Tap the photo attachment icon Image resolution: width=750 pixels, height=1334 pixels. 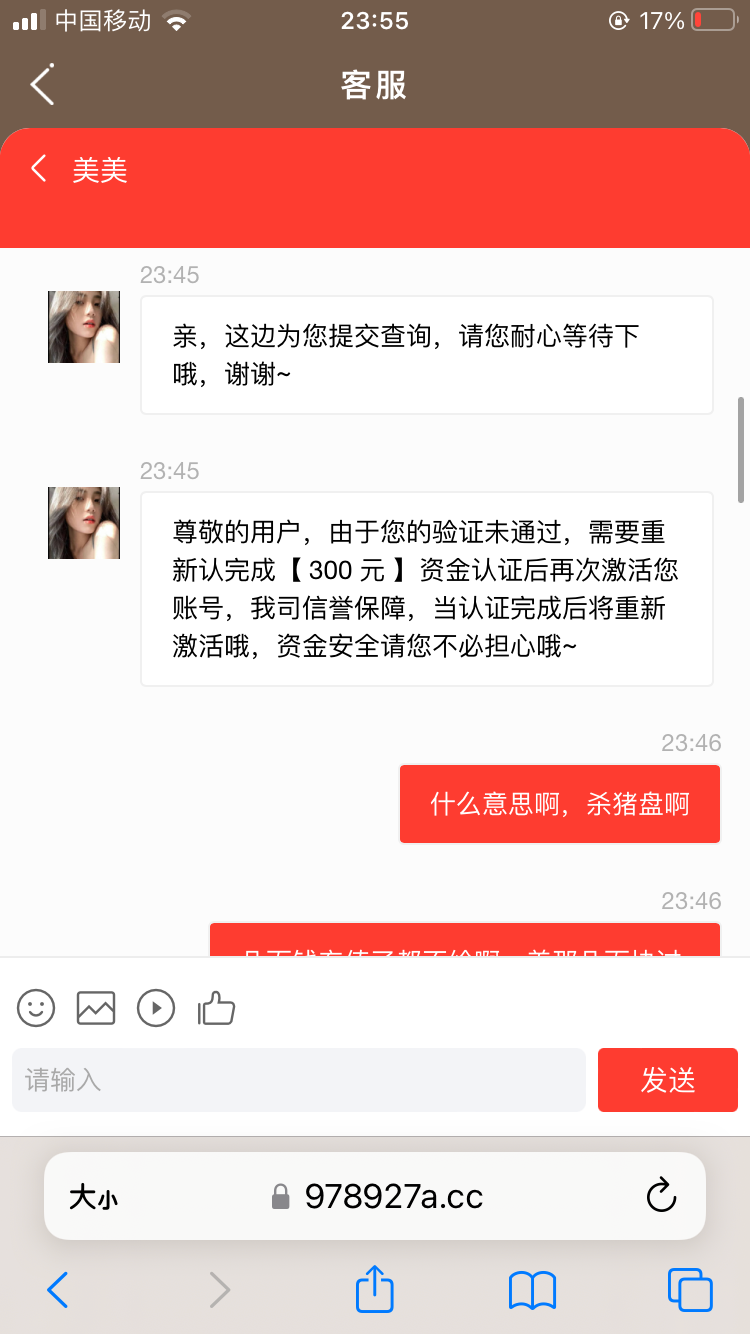96,1008
